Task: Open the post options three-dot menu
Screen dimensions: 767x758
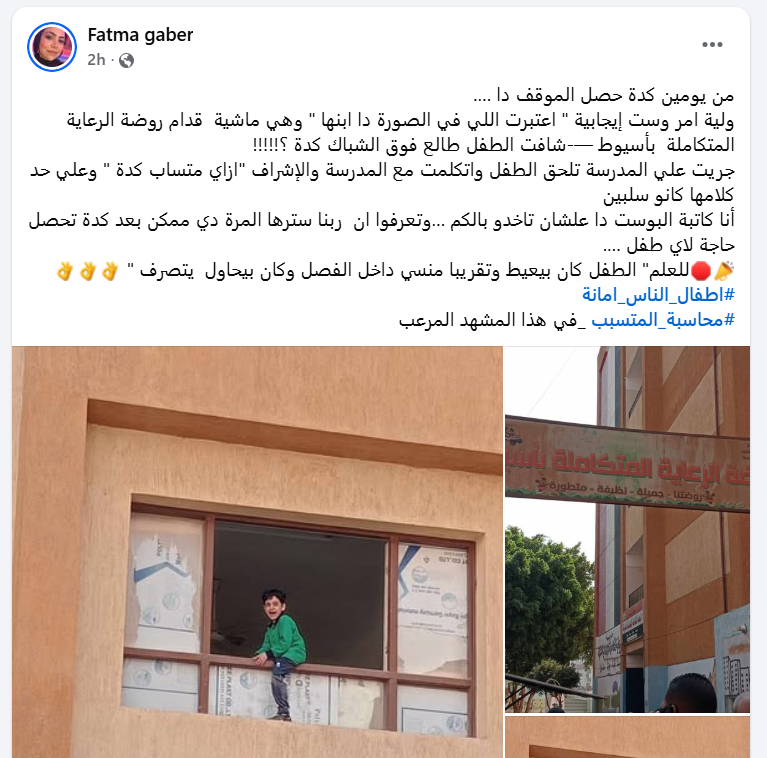Action: pos(712,45)
